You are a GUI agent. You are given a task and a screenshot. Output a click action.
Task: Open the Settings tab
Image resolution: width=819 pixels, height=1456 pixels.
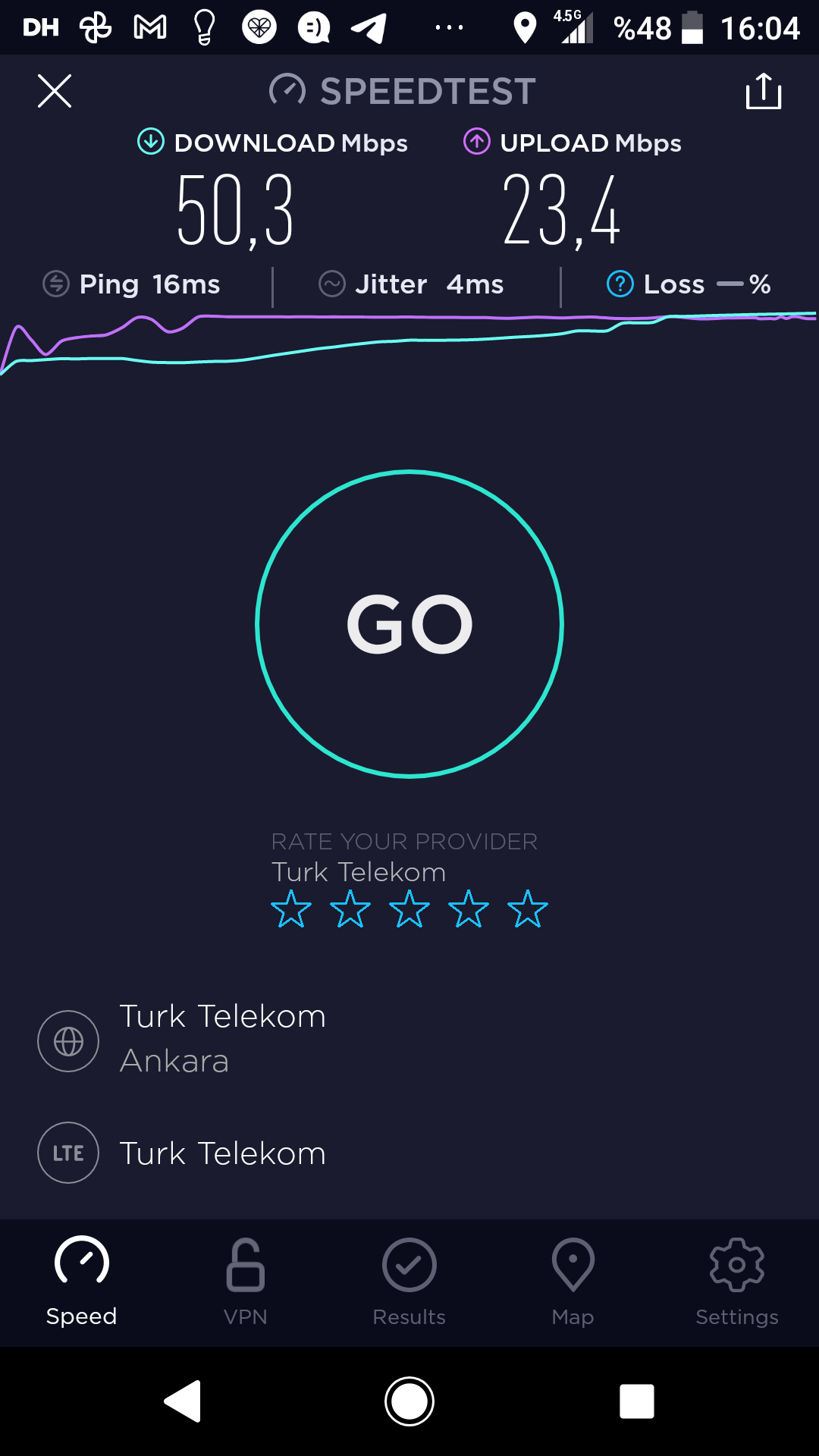[737, 1282]
